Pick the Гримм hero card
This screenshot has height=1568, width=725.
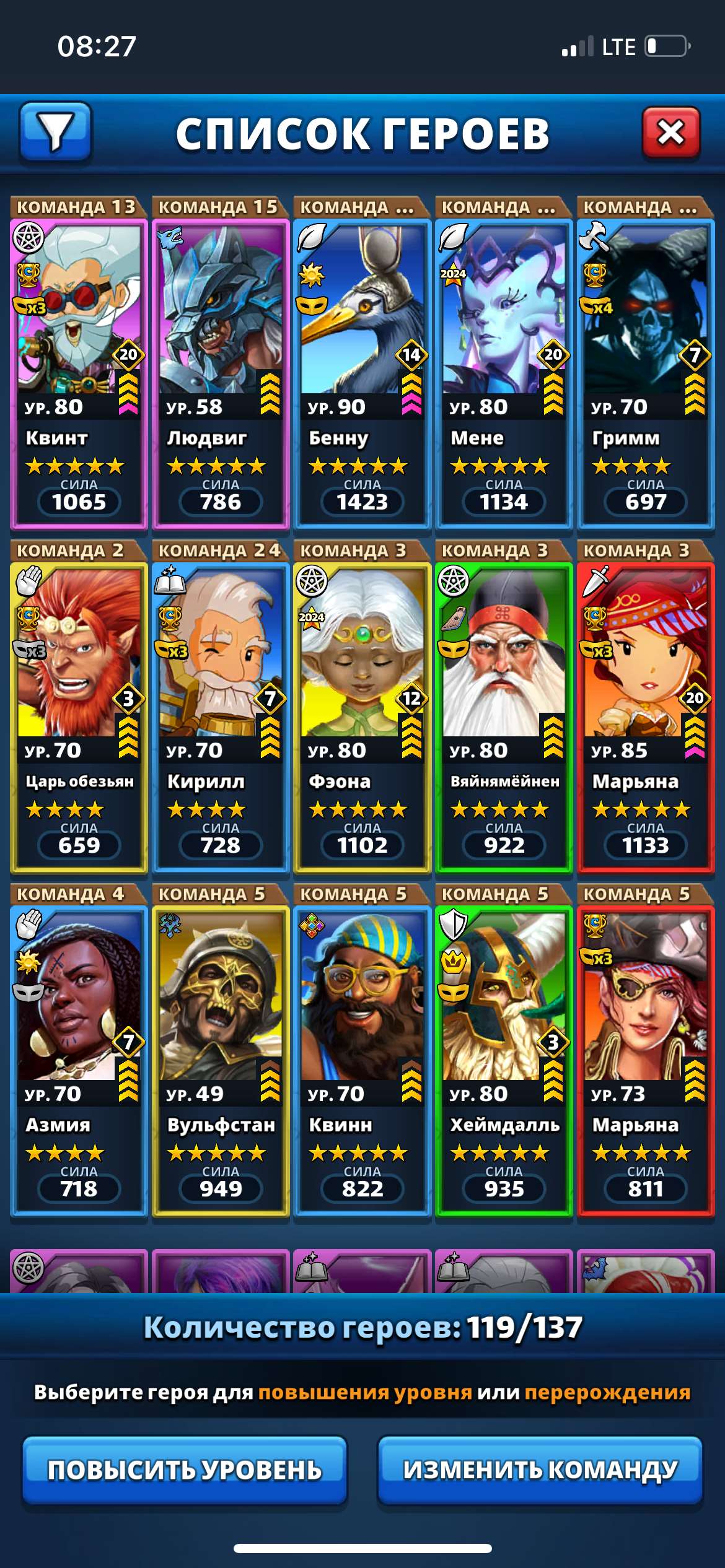pyautogui.click(x=646, y=372)
